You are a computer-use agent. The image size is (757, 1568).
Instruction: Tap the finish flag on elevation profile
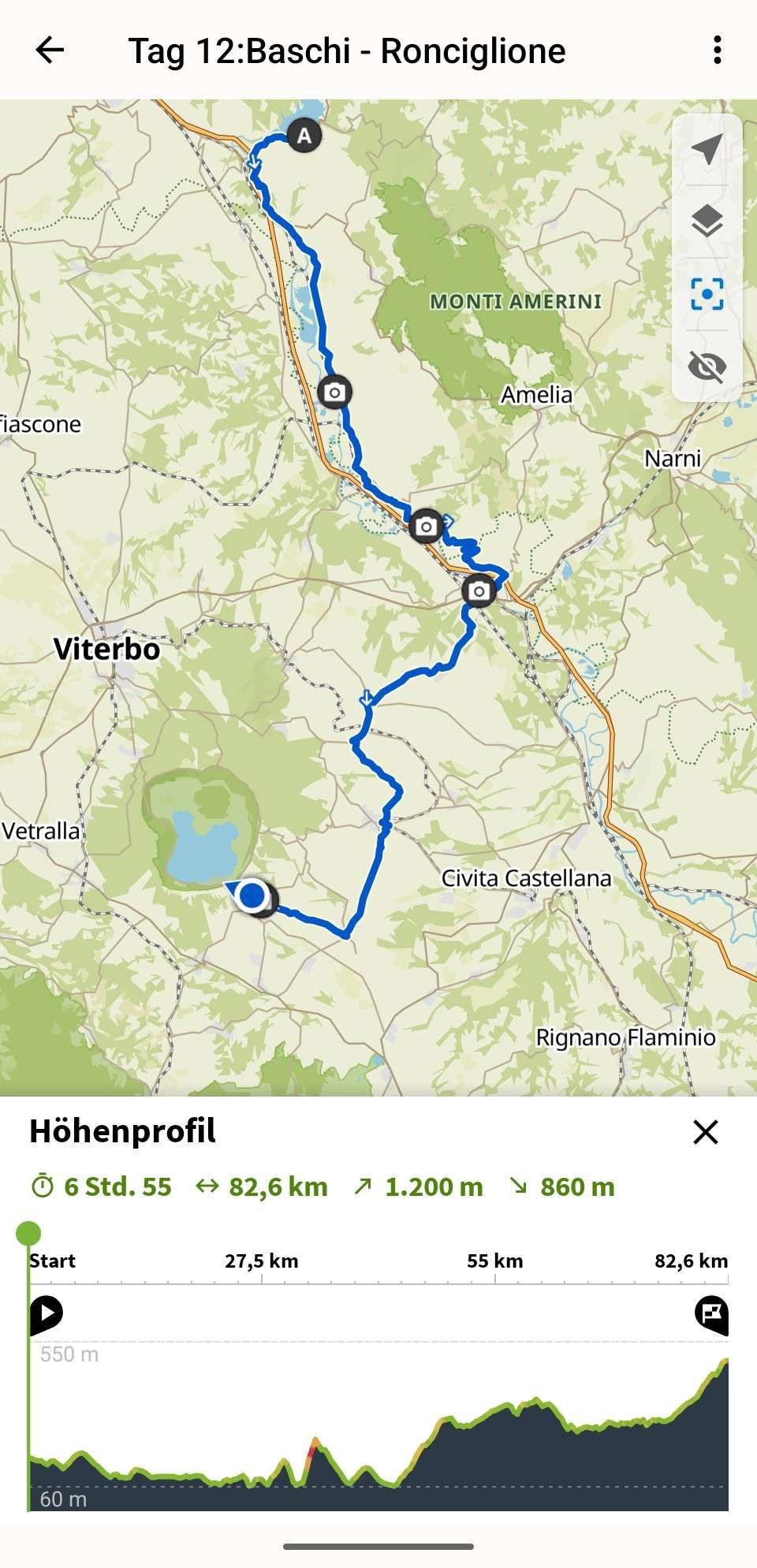click(x=711, y=1313)
